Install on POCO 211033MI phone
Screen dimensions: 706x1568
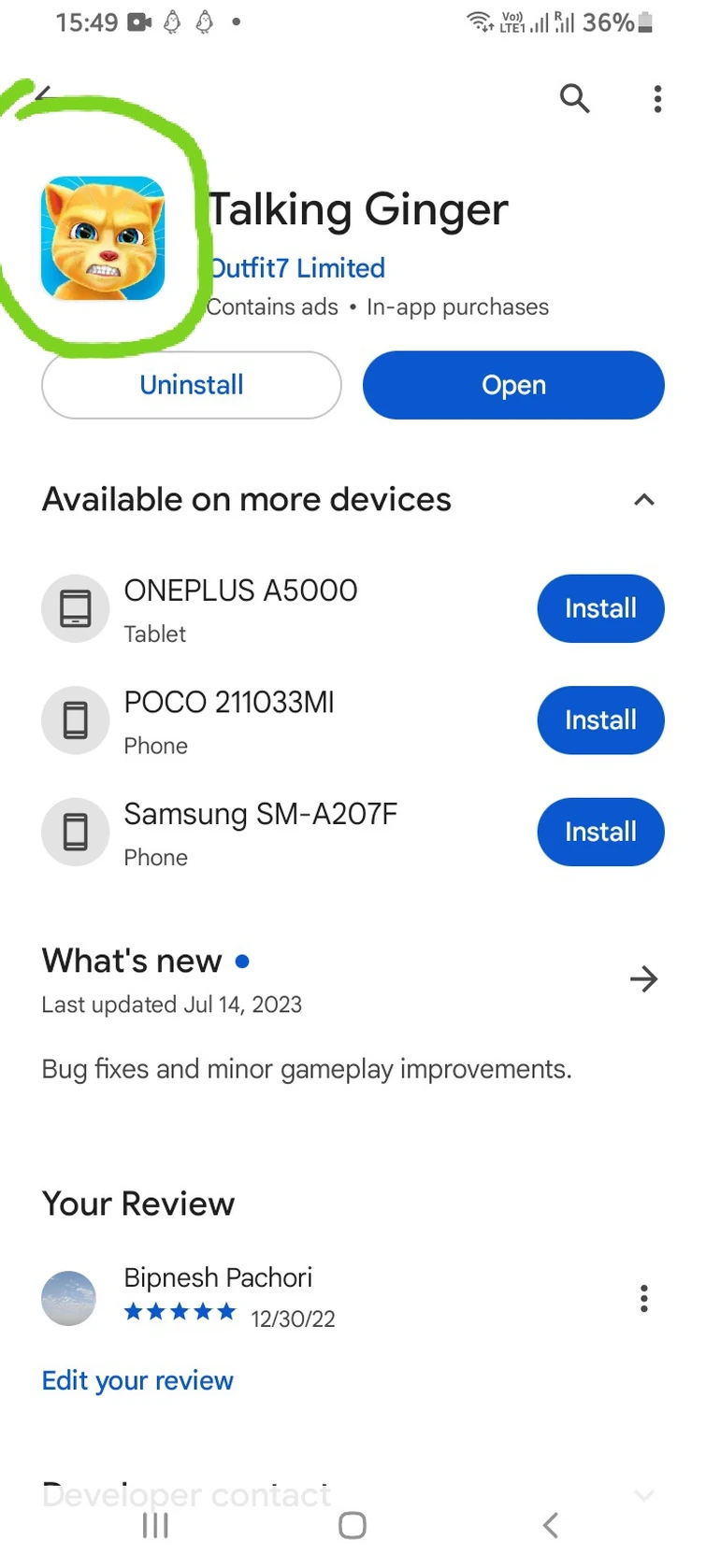[600, 720]
